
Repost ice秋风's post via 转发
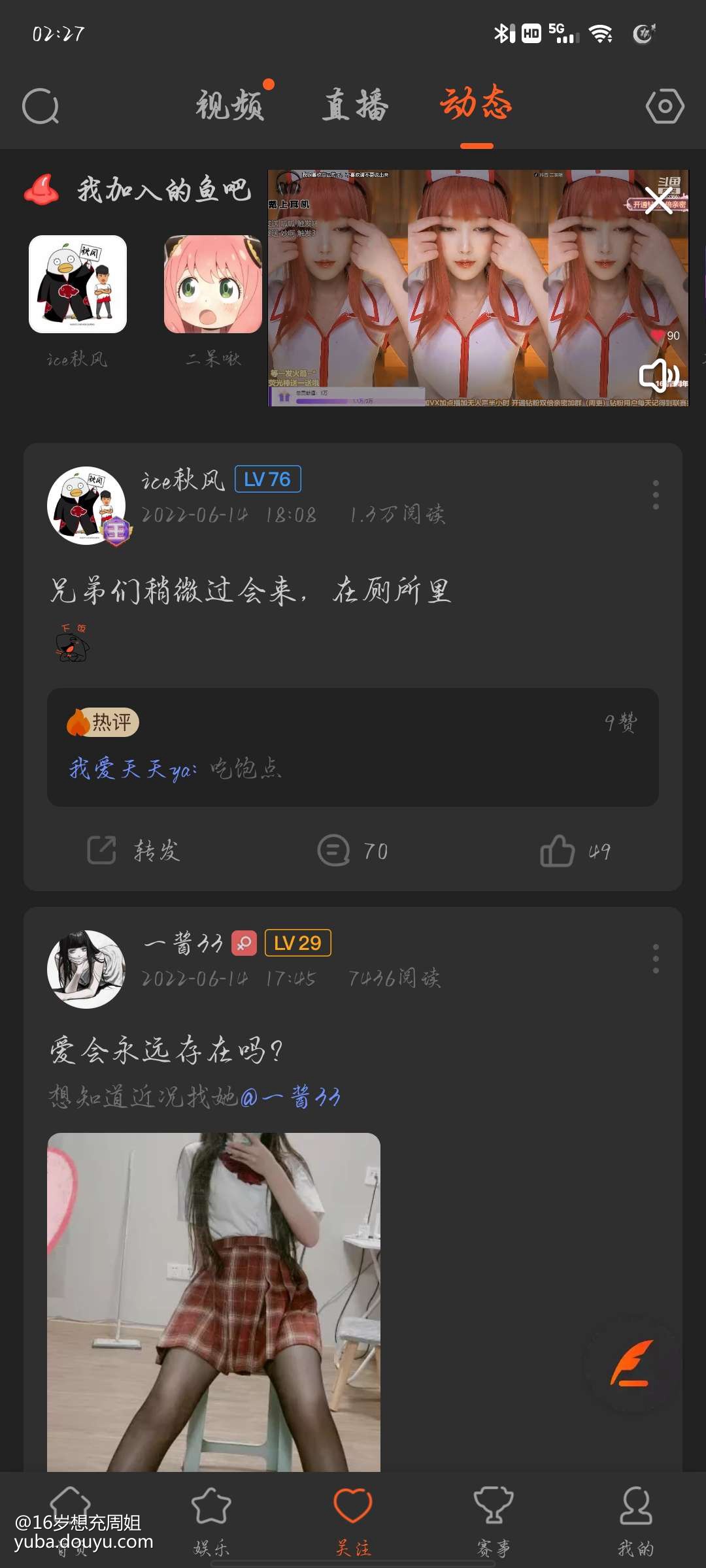point(134,851)
